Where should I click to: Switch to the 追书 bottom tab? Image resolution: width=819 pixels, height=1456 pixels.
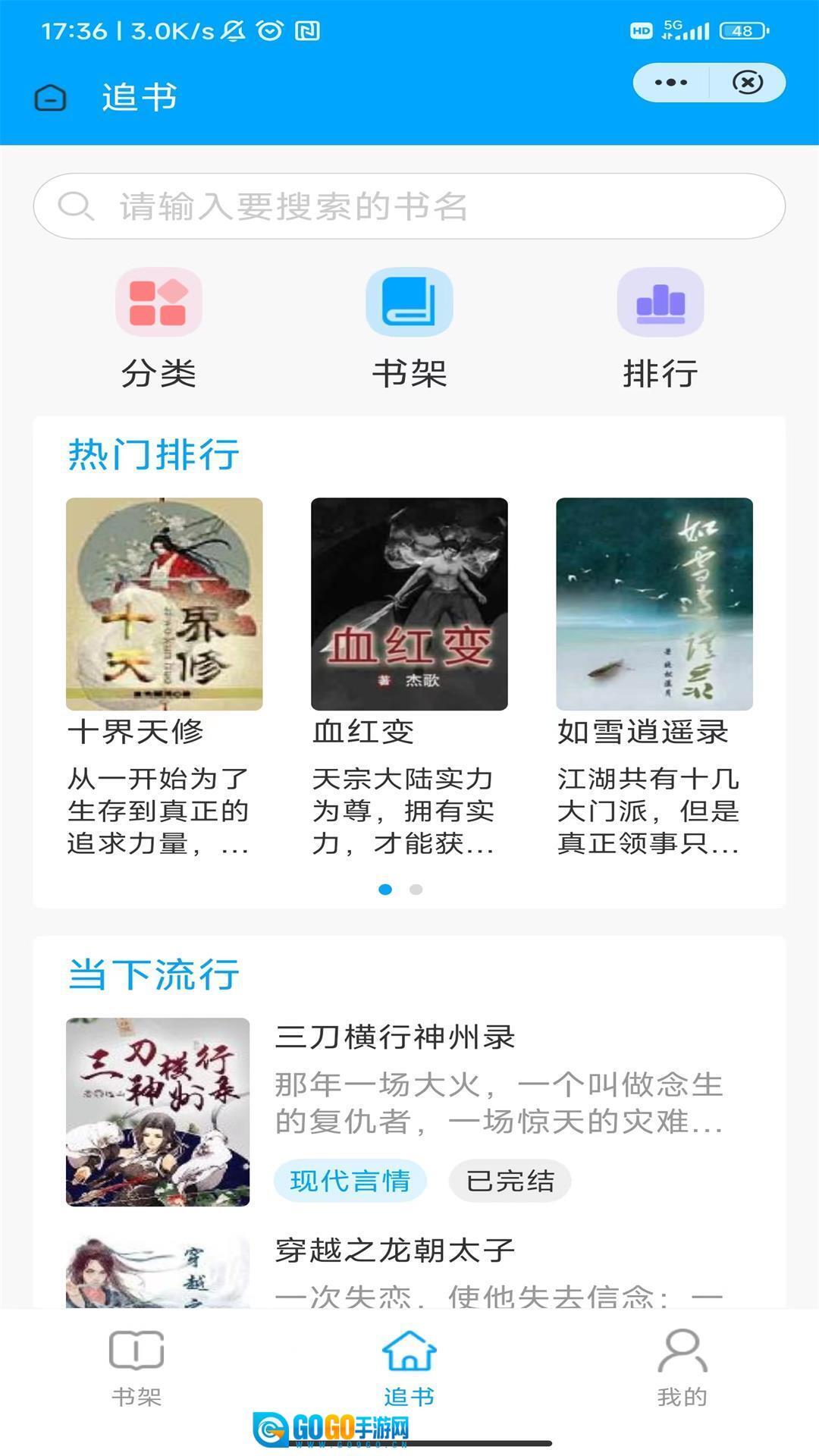click(x=409, y=1367)
